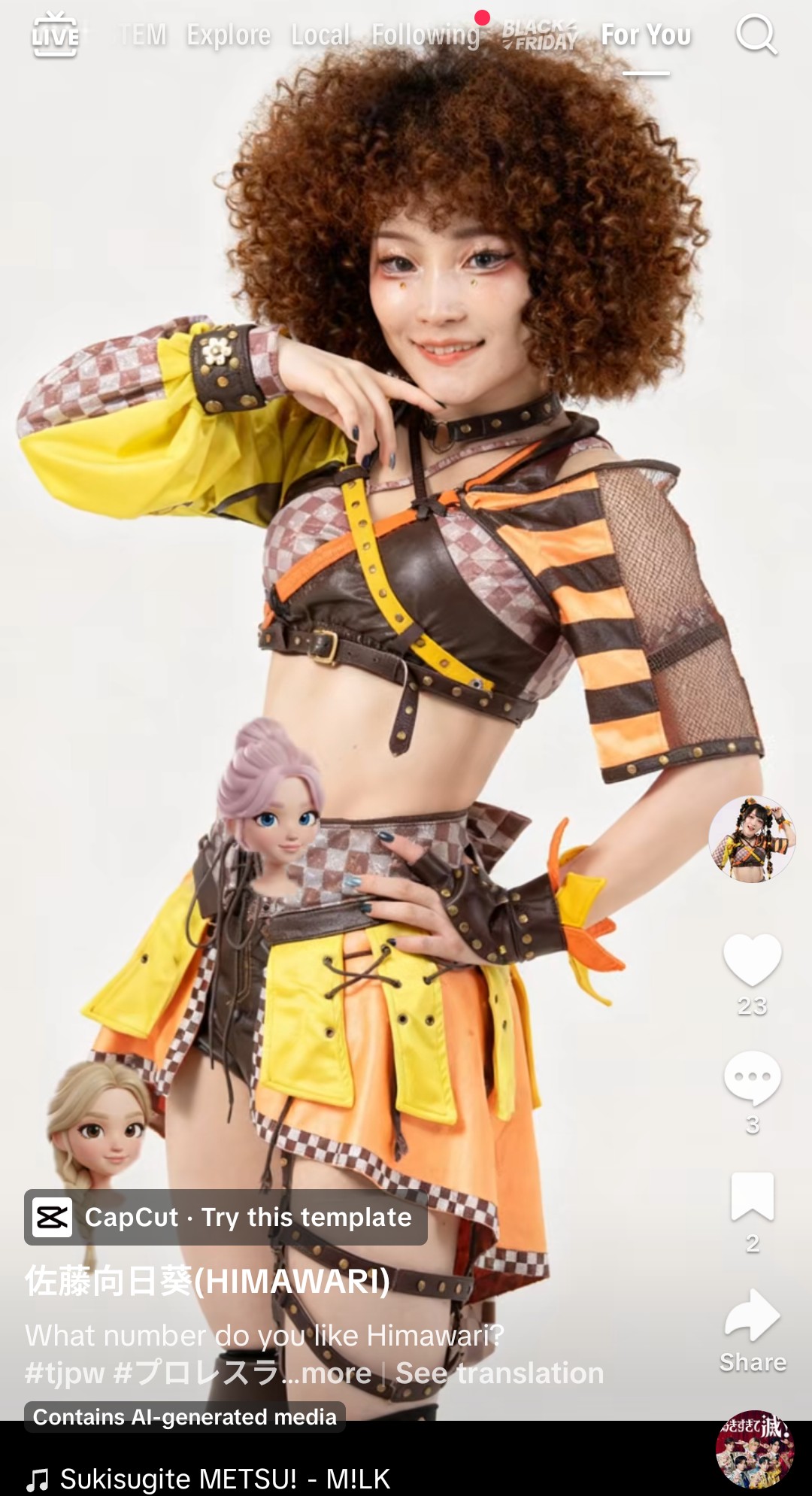
Task: Expand the caption with more
Action: 335,1373
